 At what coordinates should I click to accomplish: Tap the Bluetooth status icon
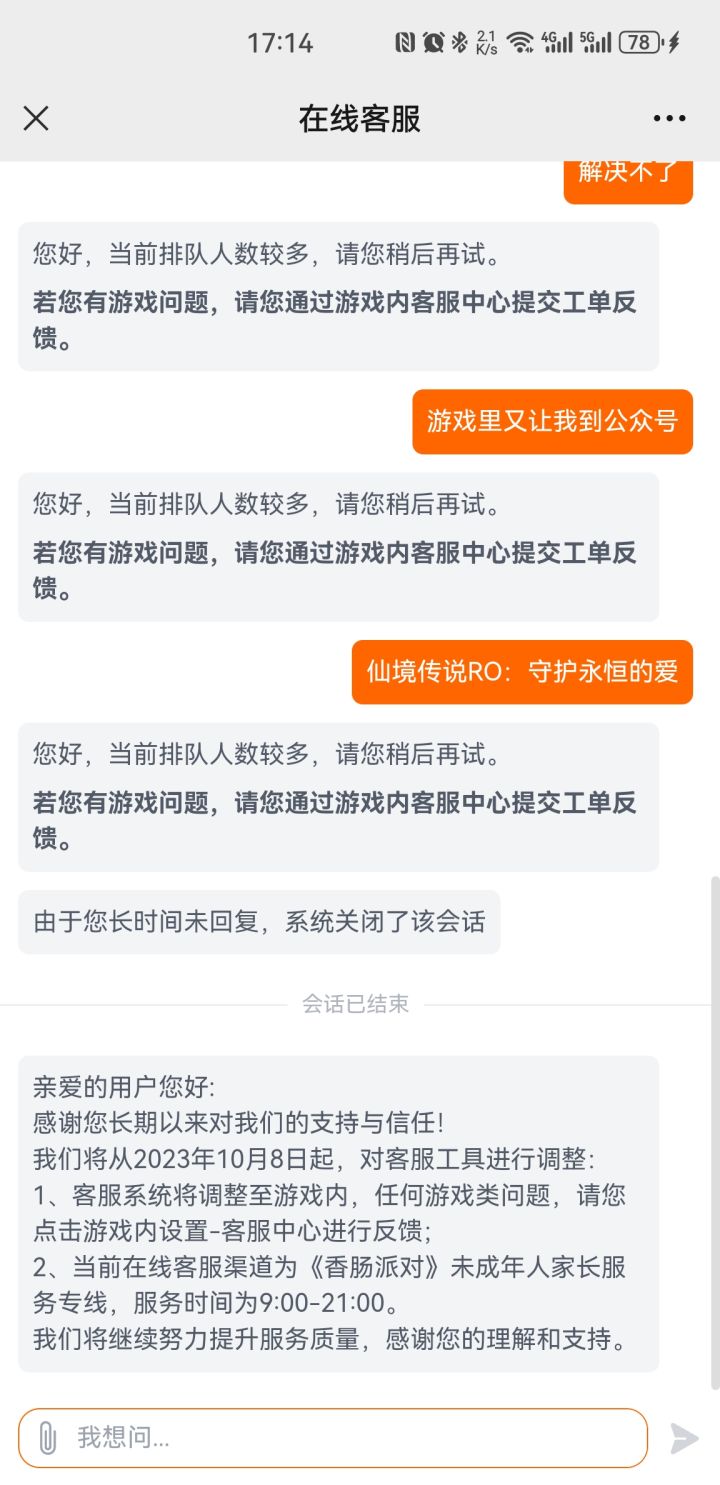tap(460, 42)
